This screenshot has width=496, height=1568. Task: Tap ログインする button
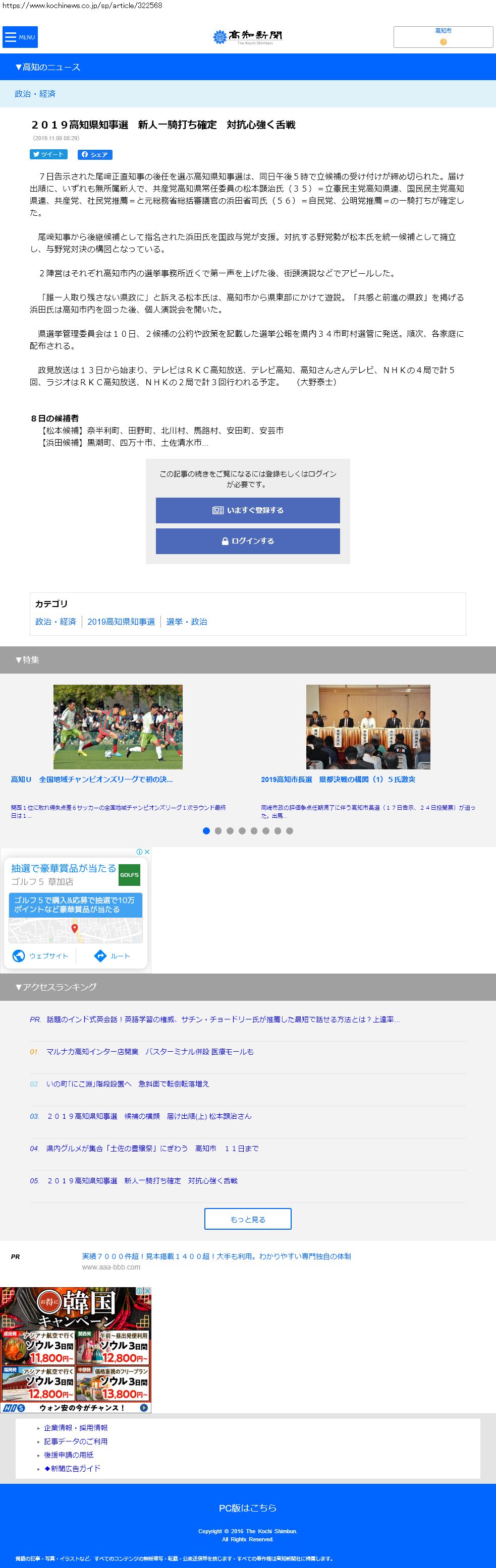[x=247, y=541]
